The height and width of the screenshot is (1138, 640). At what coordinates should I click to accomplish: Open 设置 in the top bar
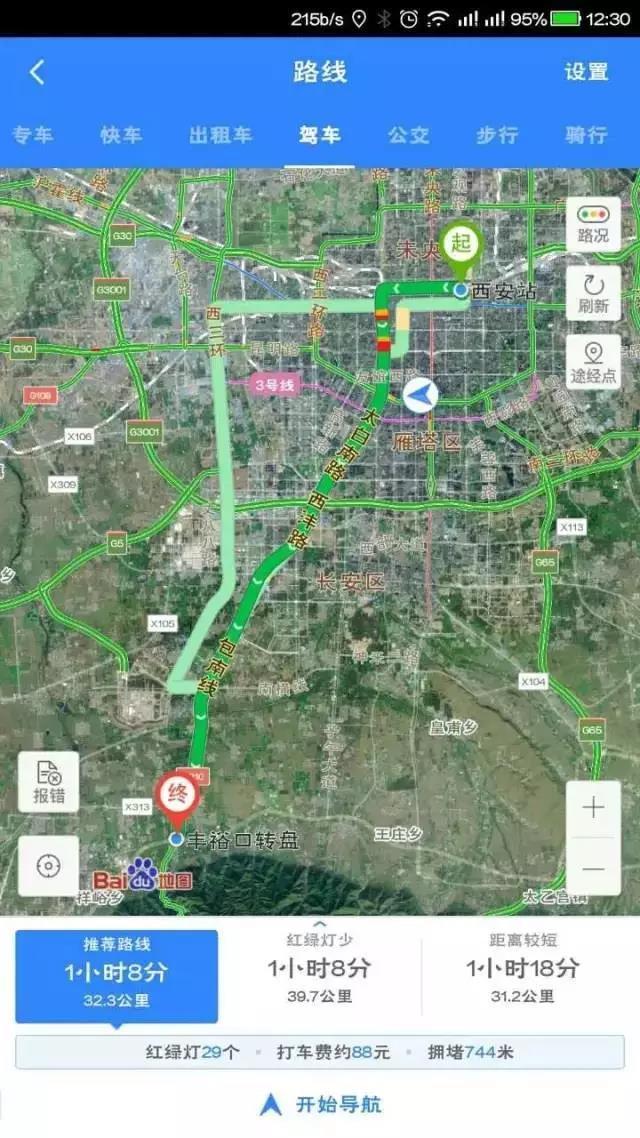click(586, 72)
